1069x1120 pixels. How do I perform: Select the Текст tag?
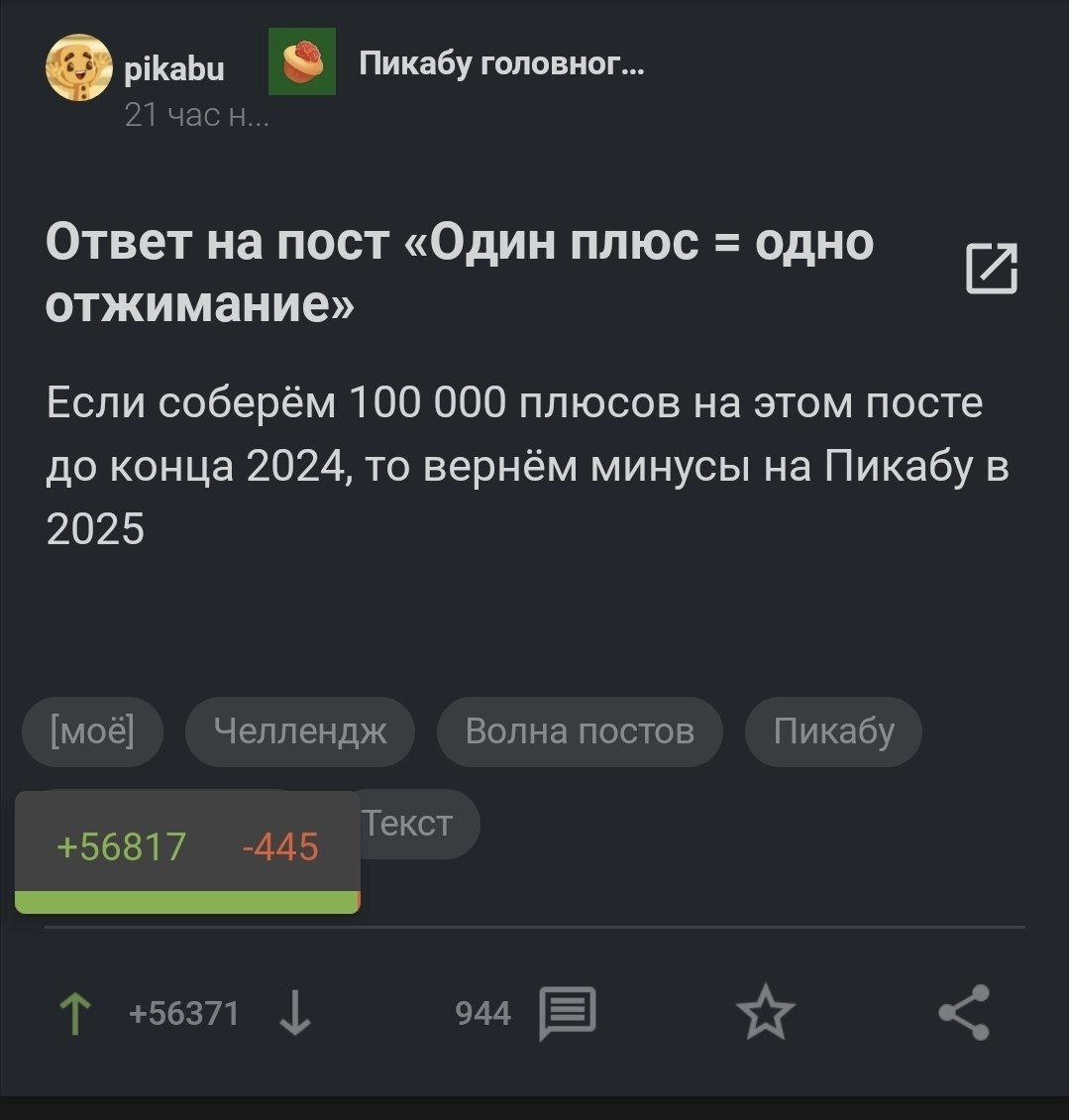coord(416,824)
